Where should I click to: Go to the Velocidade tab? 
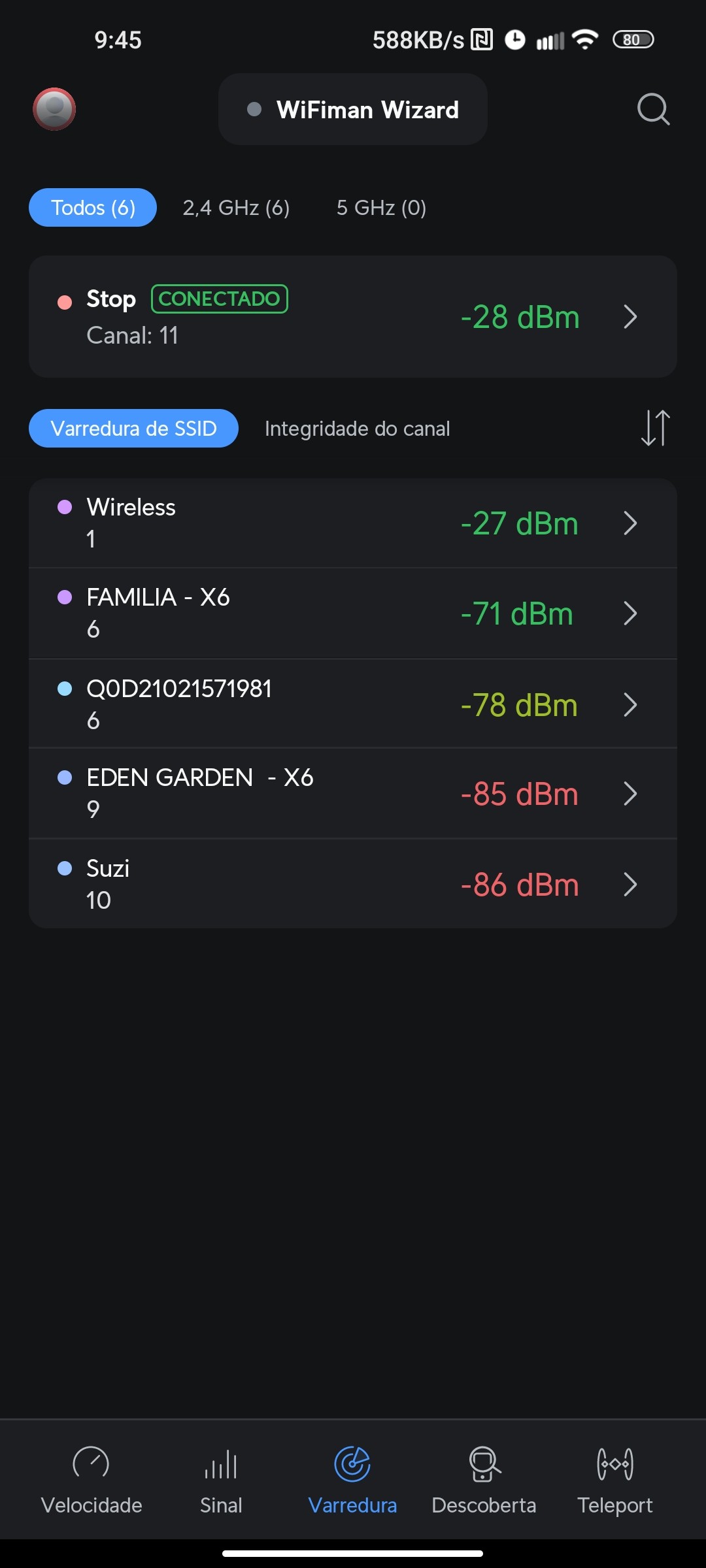[92, 1479]
